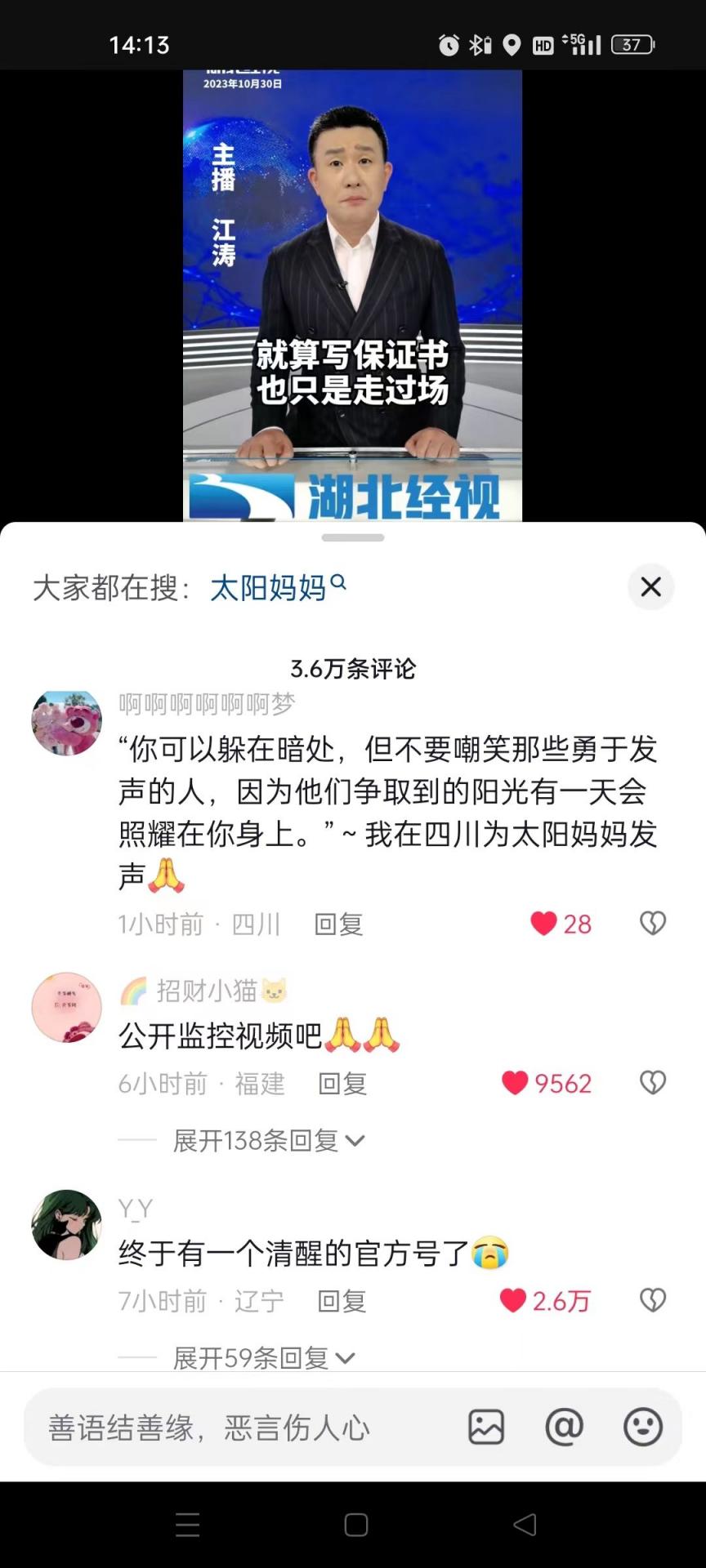Image resolution: width=706 pixels, height=1568 pixels.
Task: Dislike 啊啊啊啊啊啊梦's comment
Action: 652,924
